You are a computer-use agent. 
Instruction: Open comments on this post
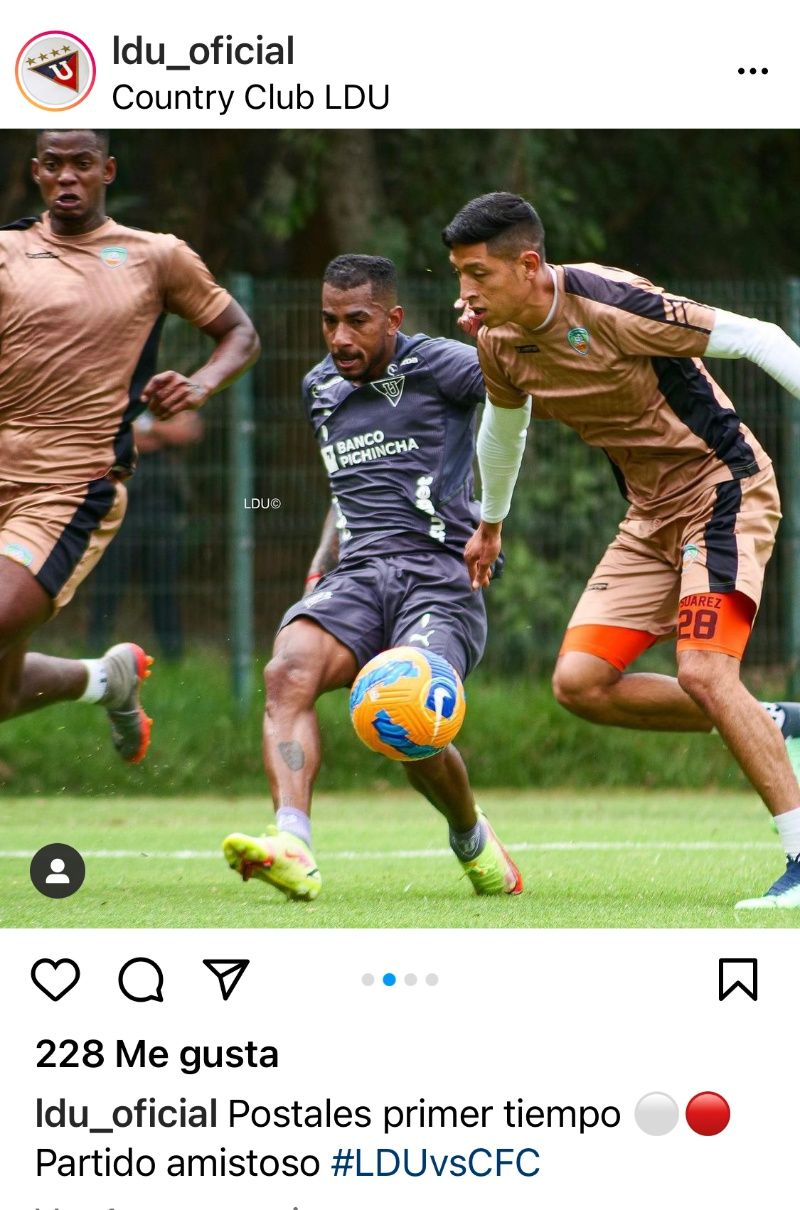(141, 979)
